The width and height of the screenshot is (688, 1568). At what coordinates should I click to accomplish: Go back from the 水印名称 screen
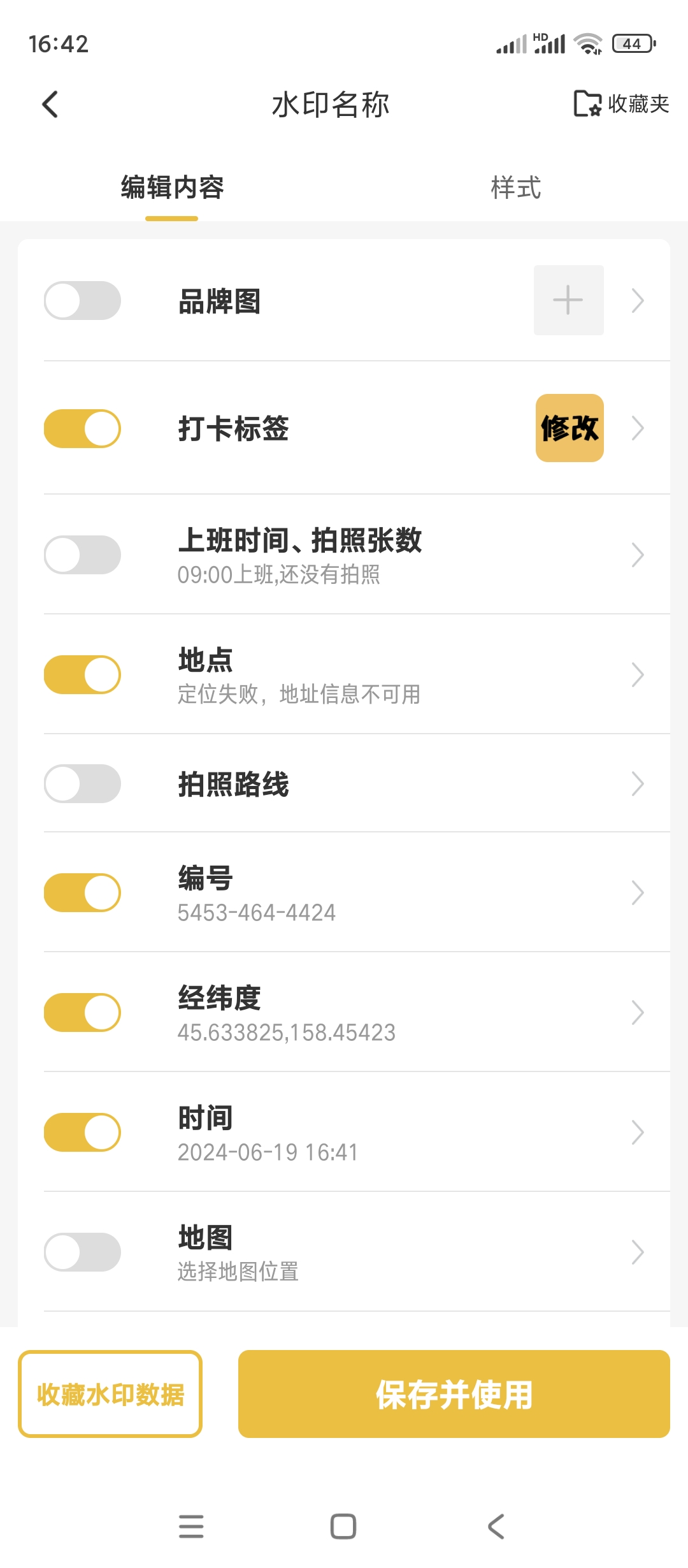click(x=50, y=105)
